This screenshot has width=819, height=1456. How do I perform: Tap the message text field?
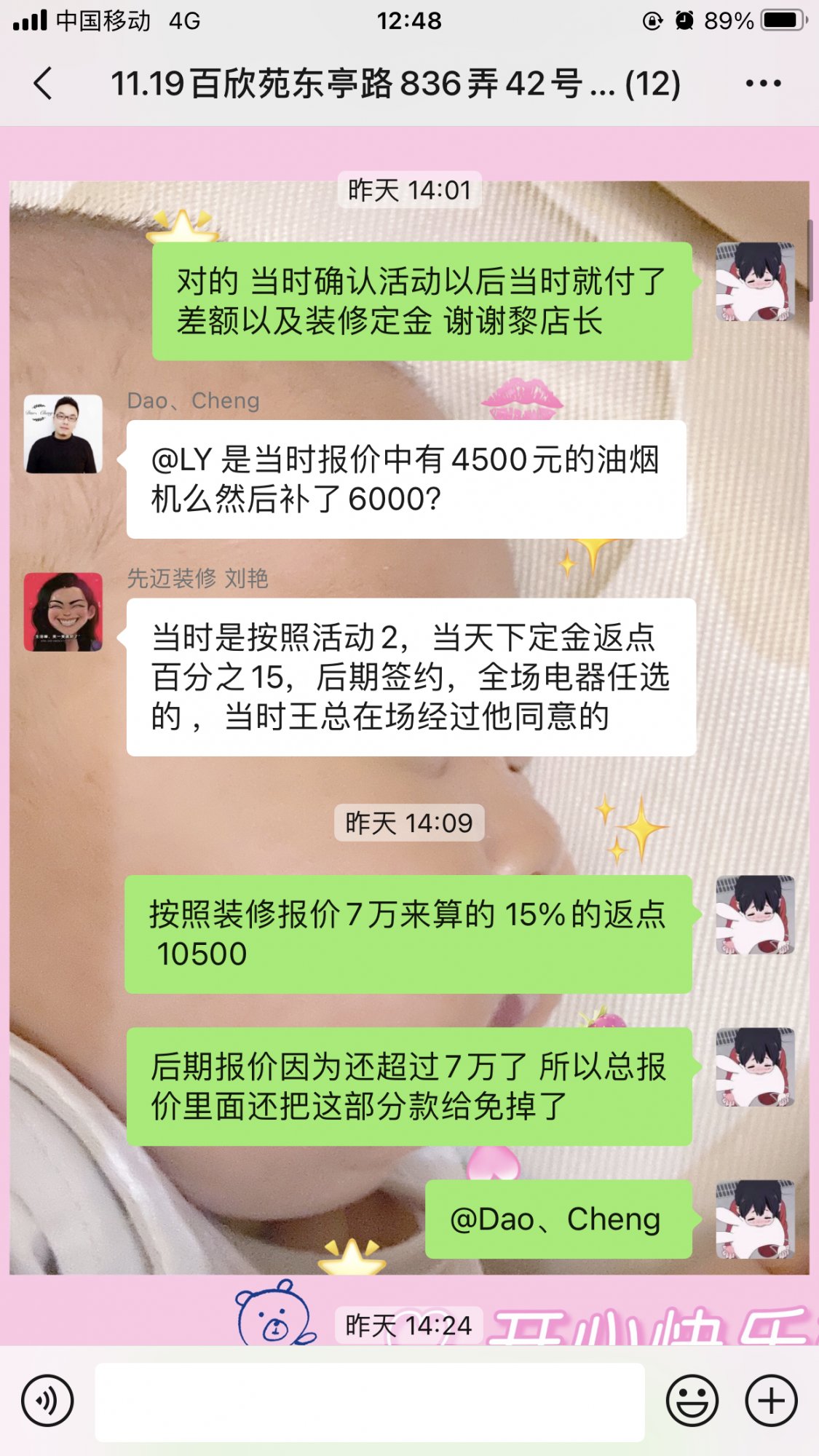click(369, 1402)
